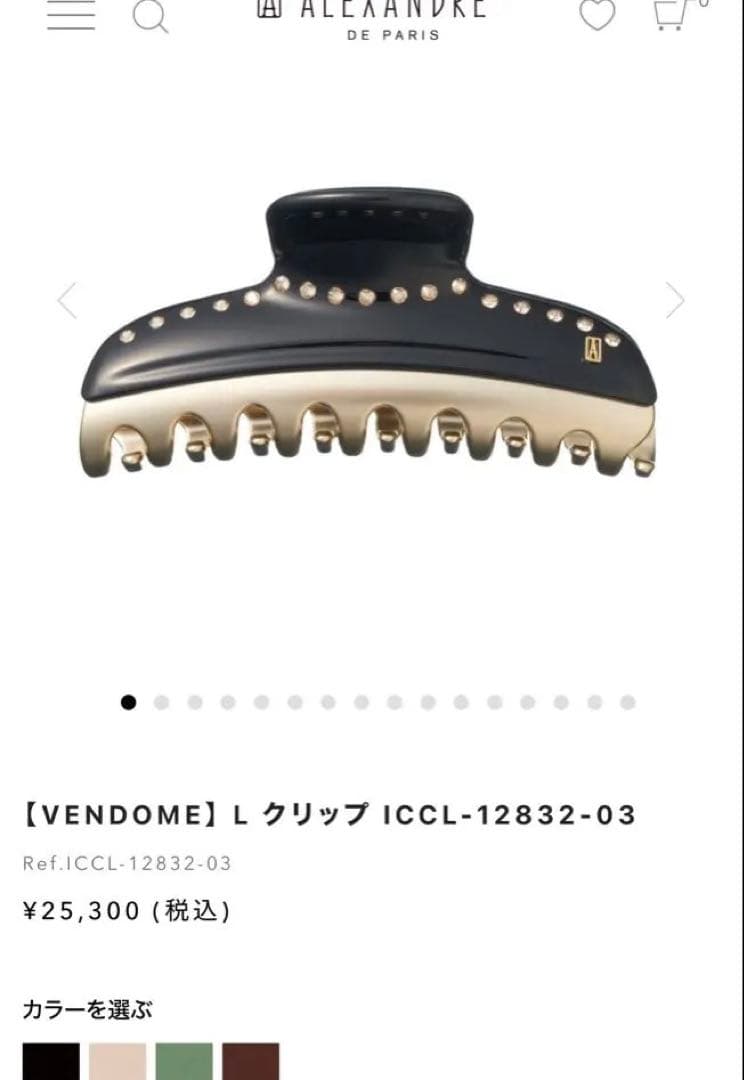This screenshot has width=744, height=1080.
Task: Pick the green color swatch
Action: coord(184,1061)
